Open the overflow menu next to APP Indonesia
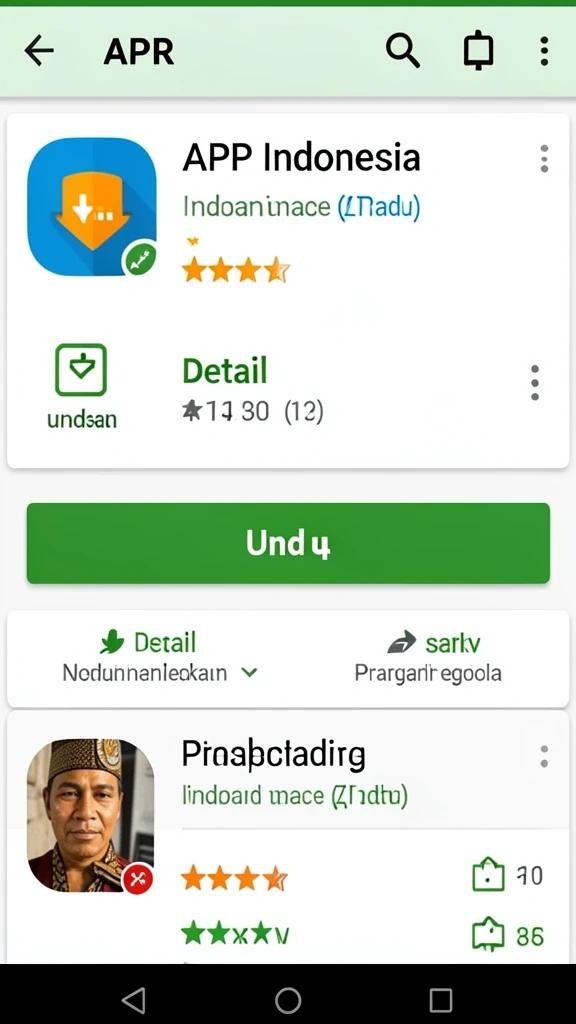The image size is (576, 1024). 544,159
